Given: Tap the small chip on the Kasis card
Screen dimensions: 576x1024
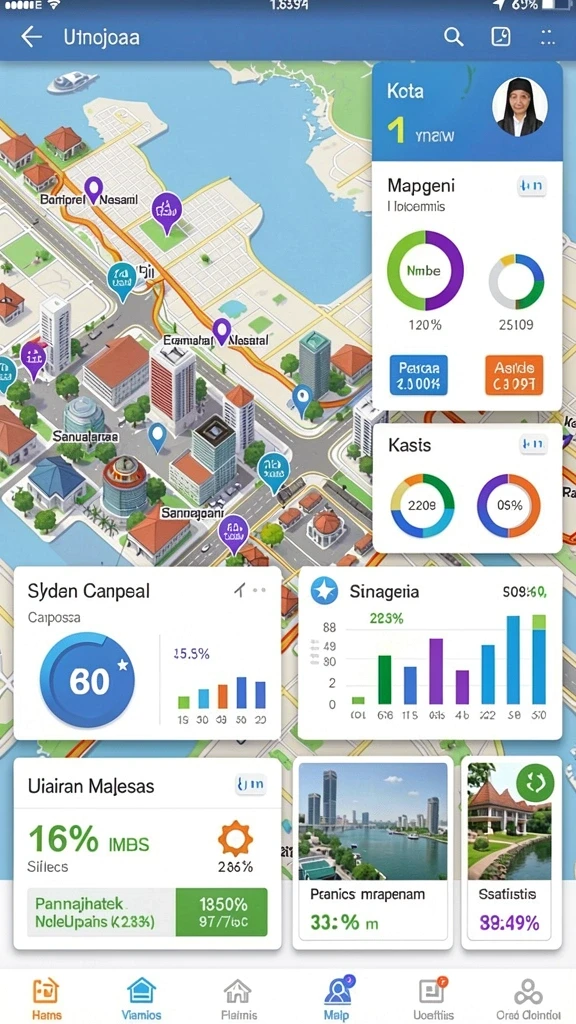Looking at the screenshot, I should pos(532,445).
